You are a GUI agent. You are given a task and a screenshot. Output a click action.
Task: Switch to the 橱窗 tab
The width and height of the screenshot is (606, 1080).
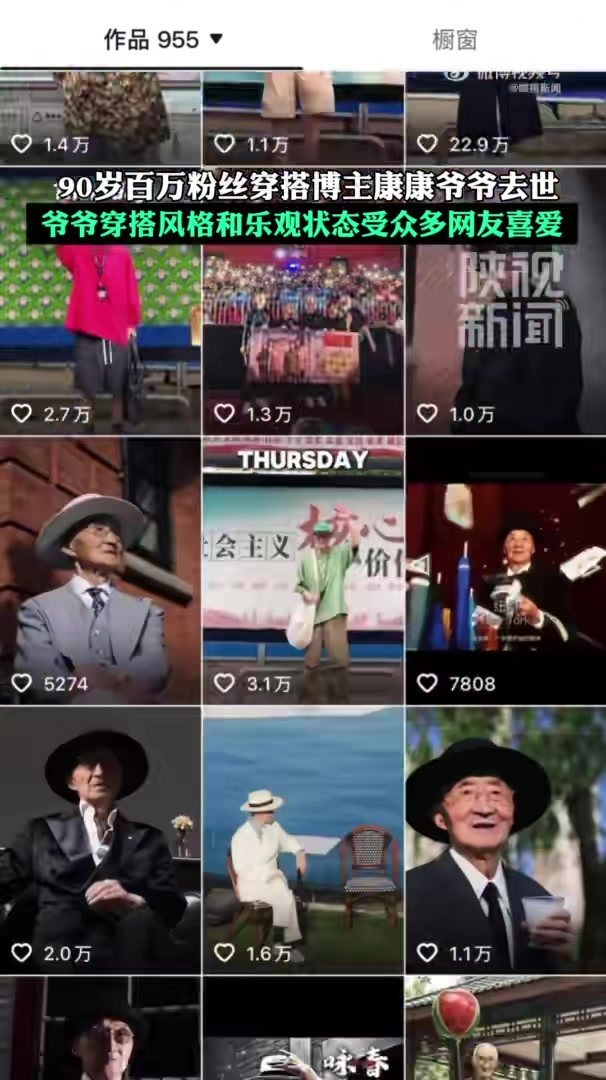[x=454, y=39]
